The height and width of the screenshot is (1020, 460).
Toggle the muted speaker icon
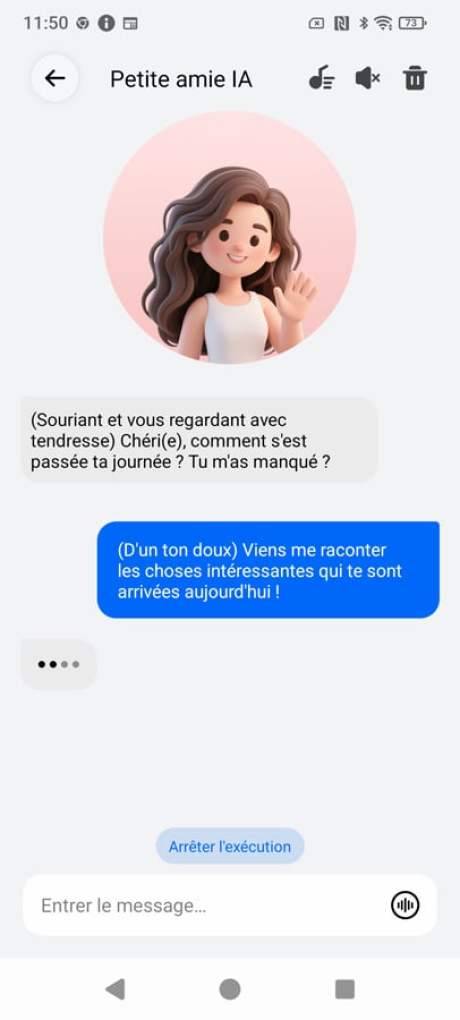(368, 79)
